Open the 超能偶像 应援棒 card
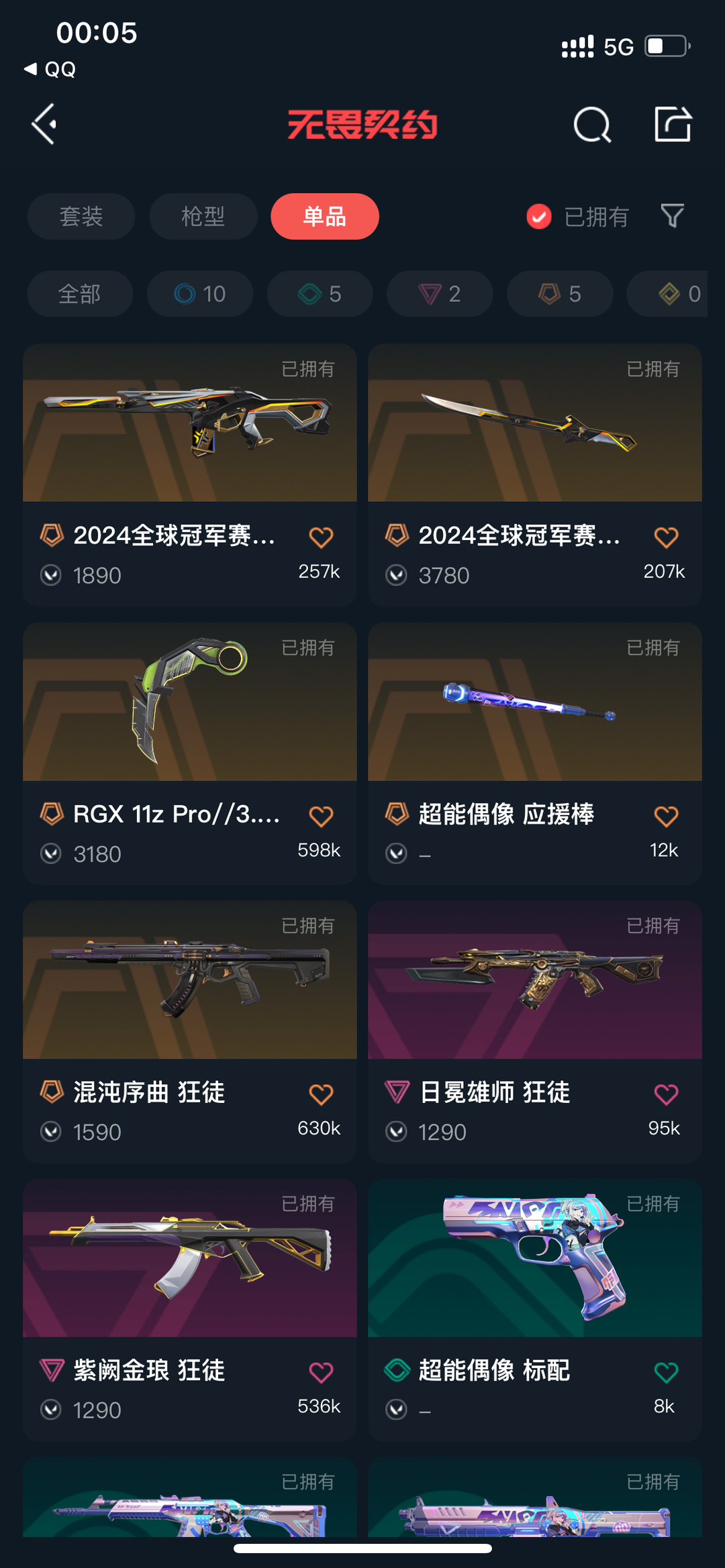 click(535, 753)
